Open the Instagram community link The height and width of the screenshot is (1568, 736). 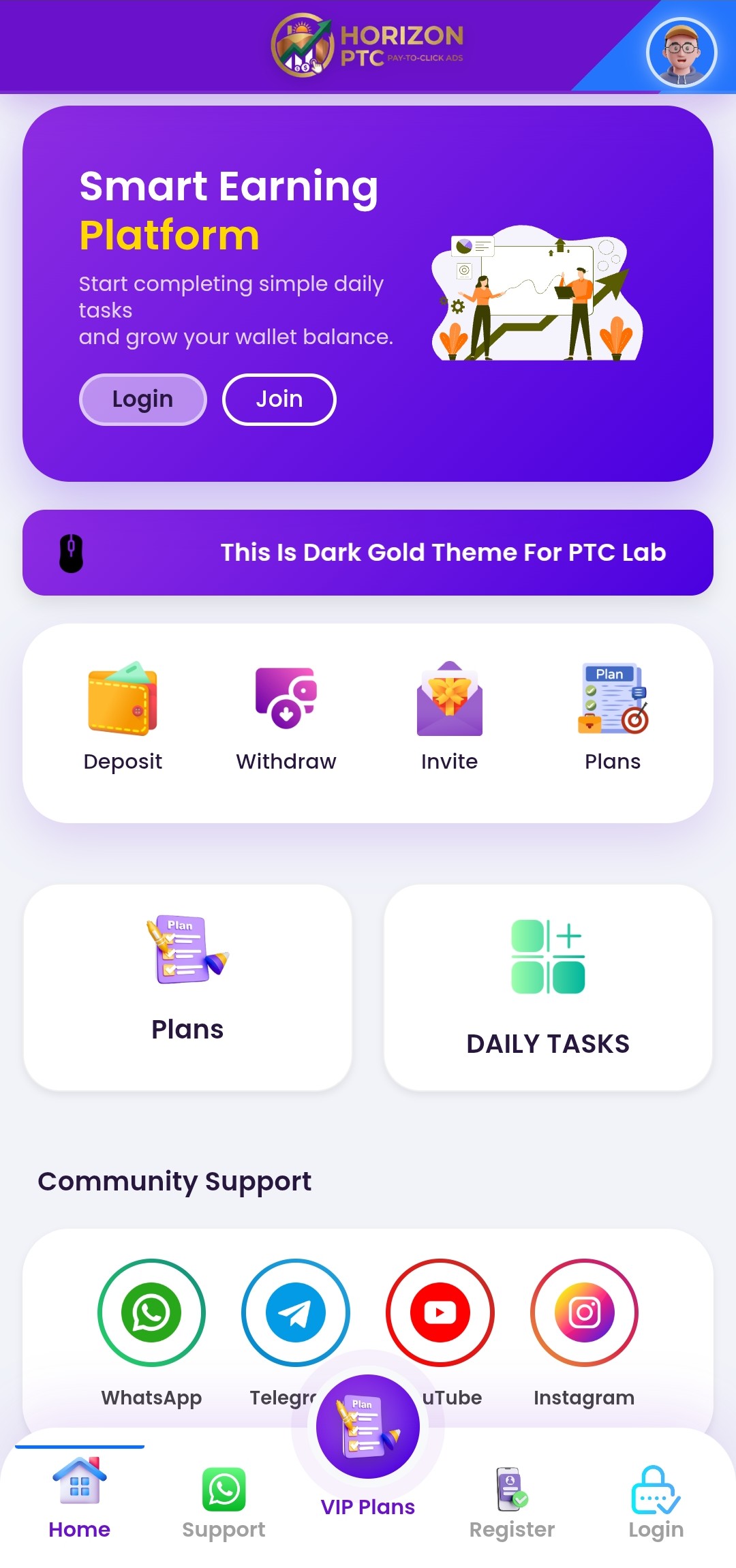(584, 1312)
